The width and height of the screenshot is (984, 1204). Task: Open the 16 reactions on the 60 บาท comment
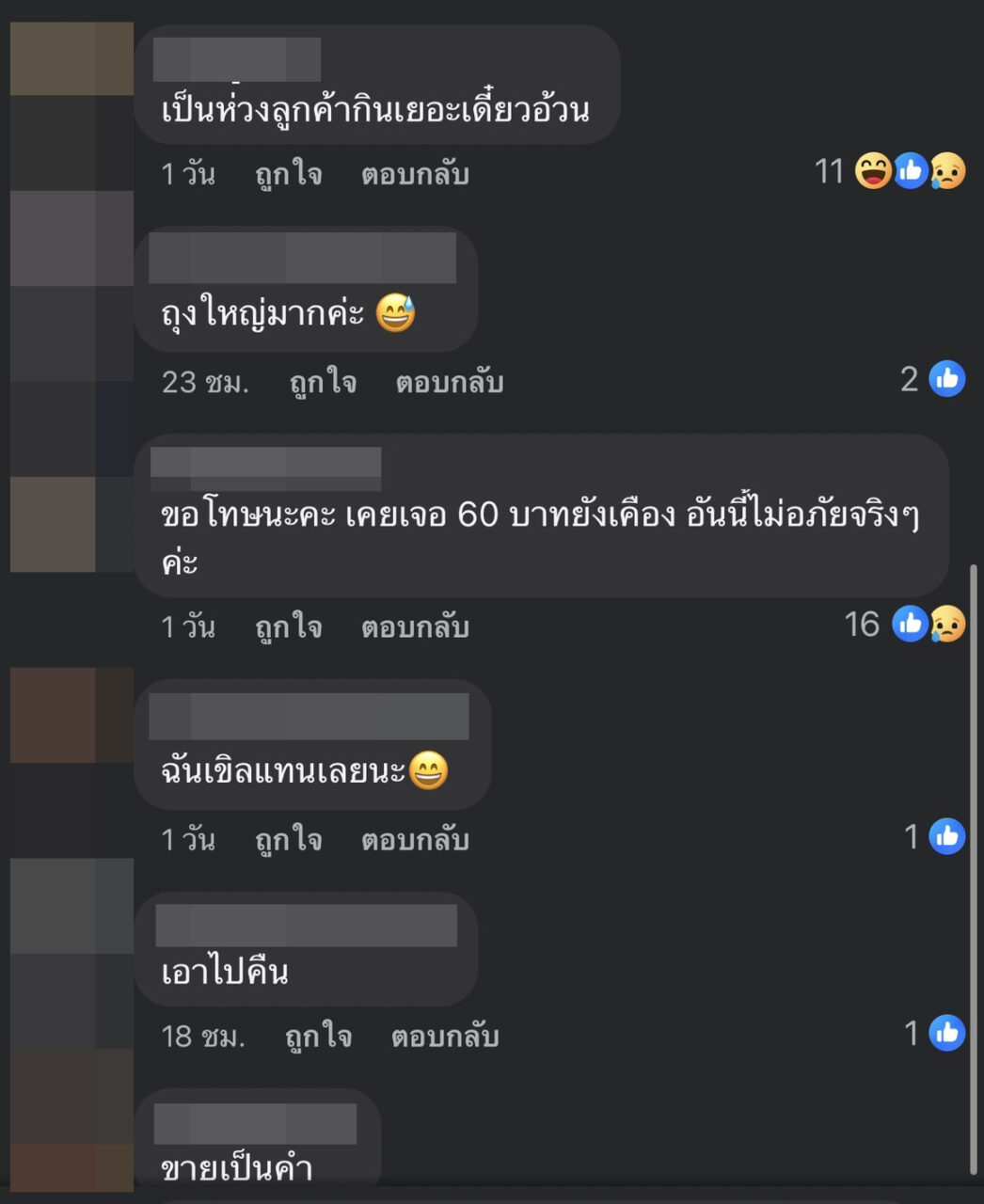point(905,625)
